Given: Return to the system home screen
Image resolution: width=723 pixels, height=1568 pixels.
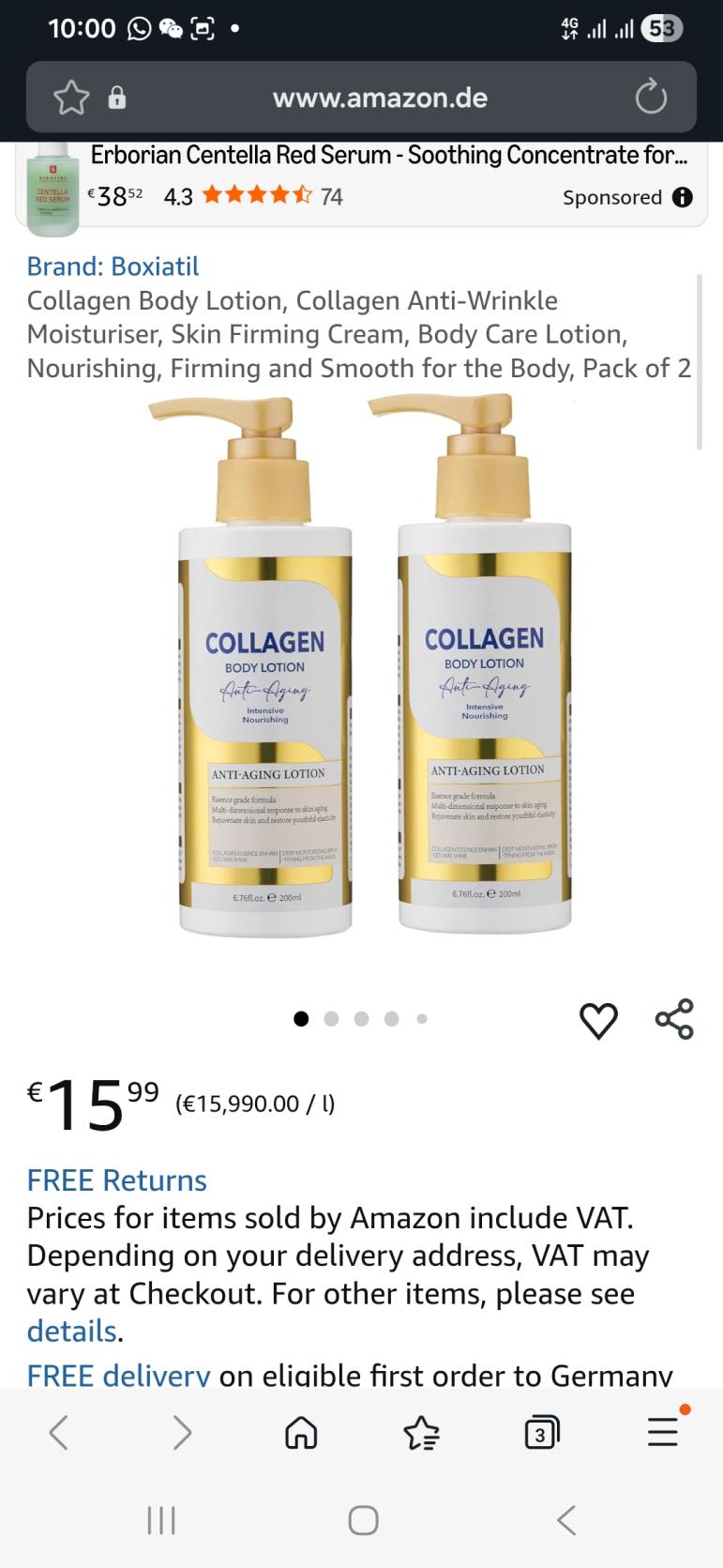Looking at the screenshot, I should point(363,1520).
